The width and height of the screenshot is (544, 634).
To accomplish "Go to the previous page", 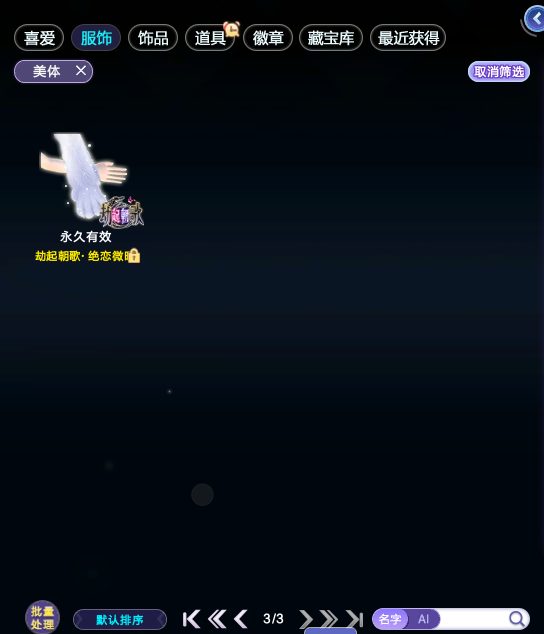I will pyautogui.click(x=241, y=619).
